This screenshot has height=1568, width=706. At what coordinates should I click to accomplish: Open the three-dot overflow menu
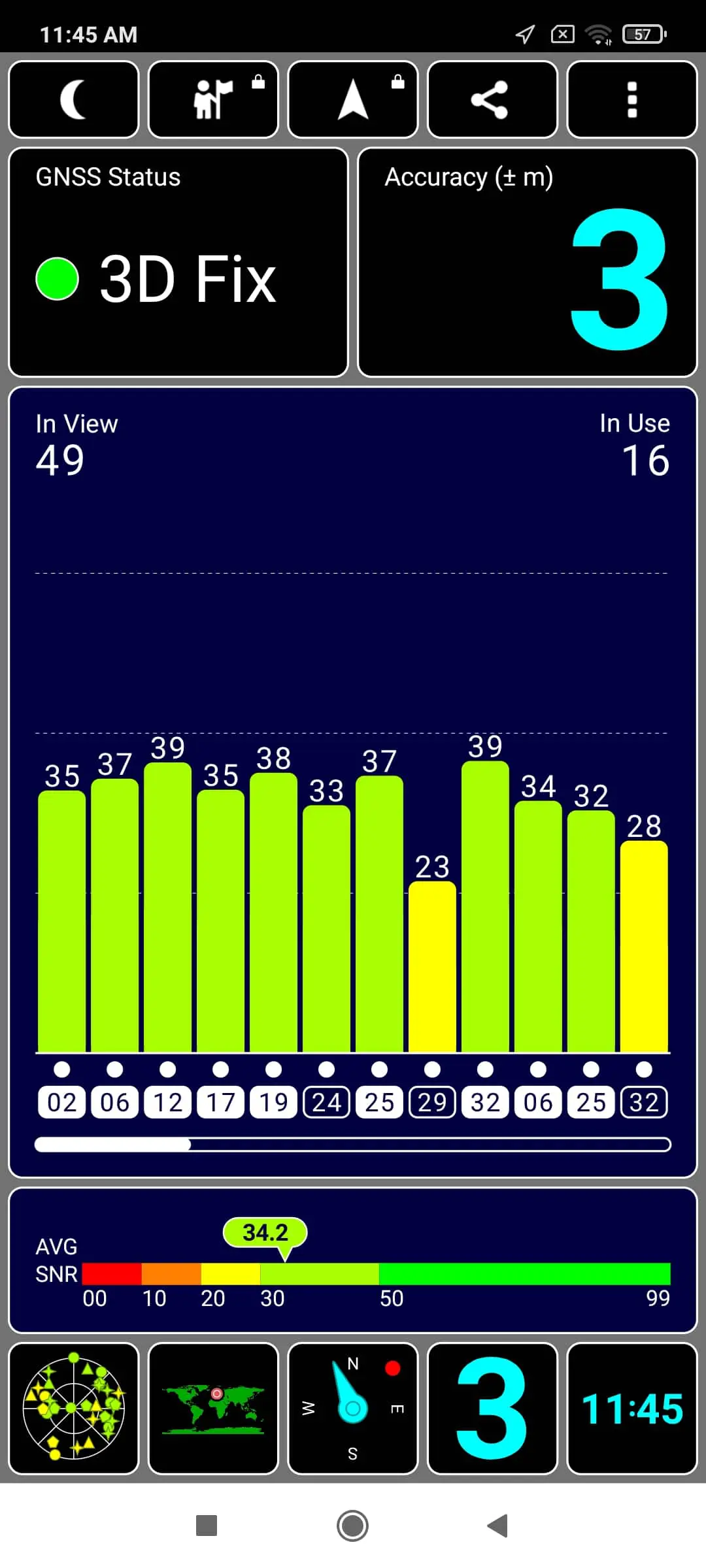(632, 99)
